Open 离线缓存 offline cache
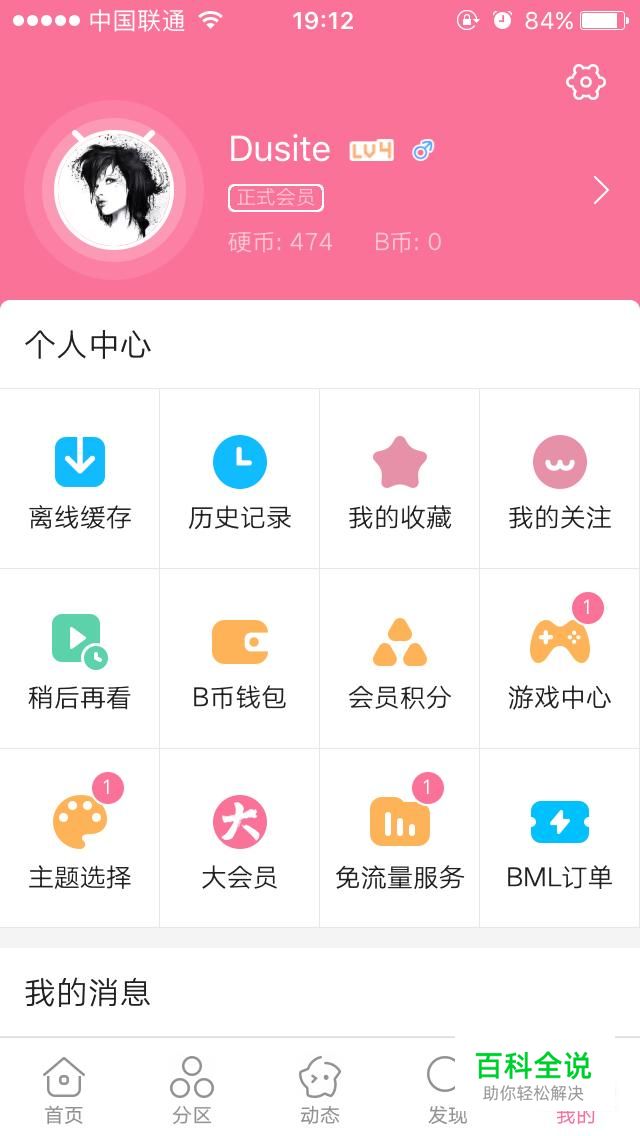 pyautogui.click(x=80, y=480)
